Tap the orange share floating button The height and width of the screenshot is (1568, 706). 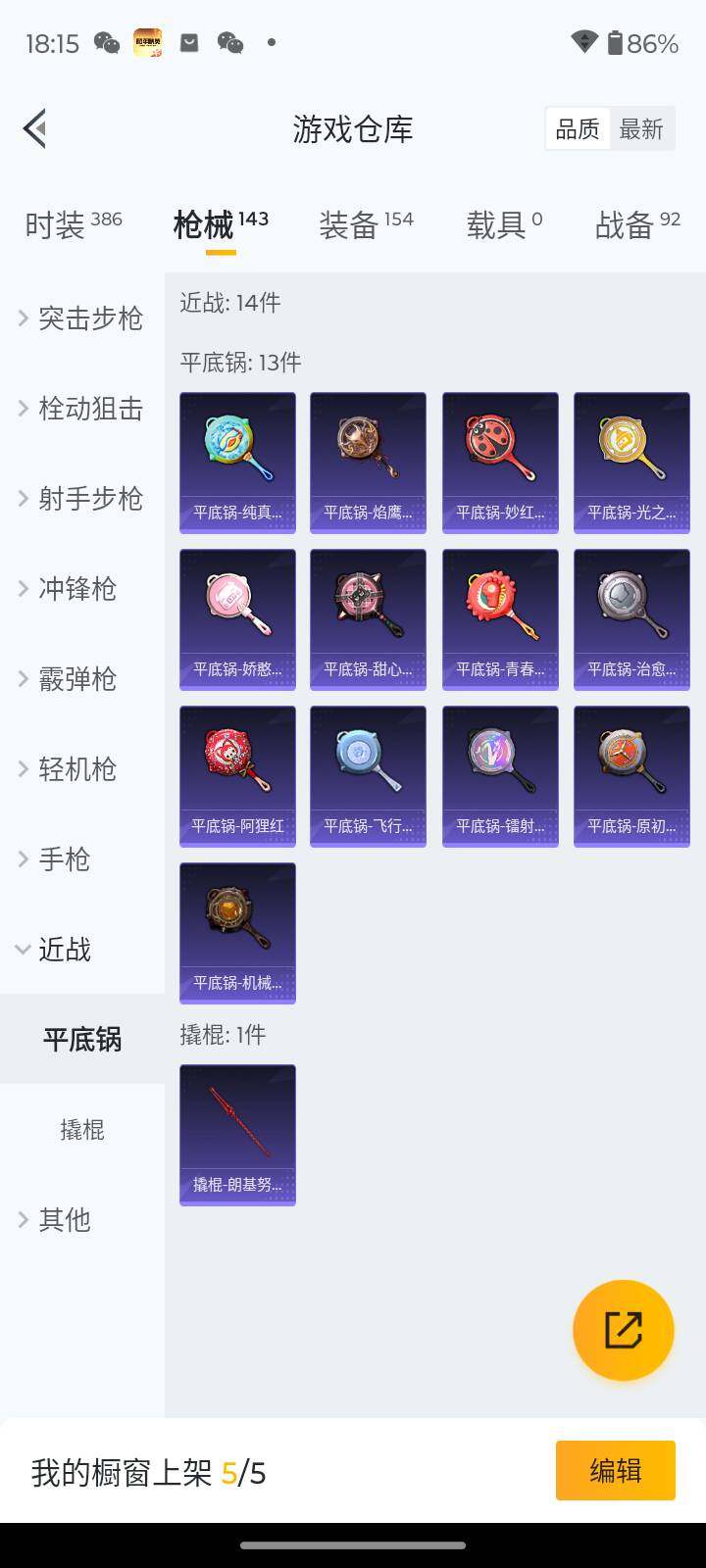coord(624,1330)
